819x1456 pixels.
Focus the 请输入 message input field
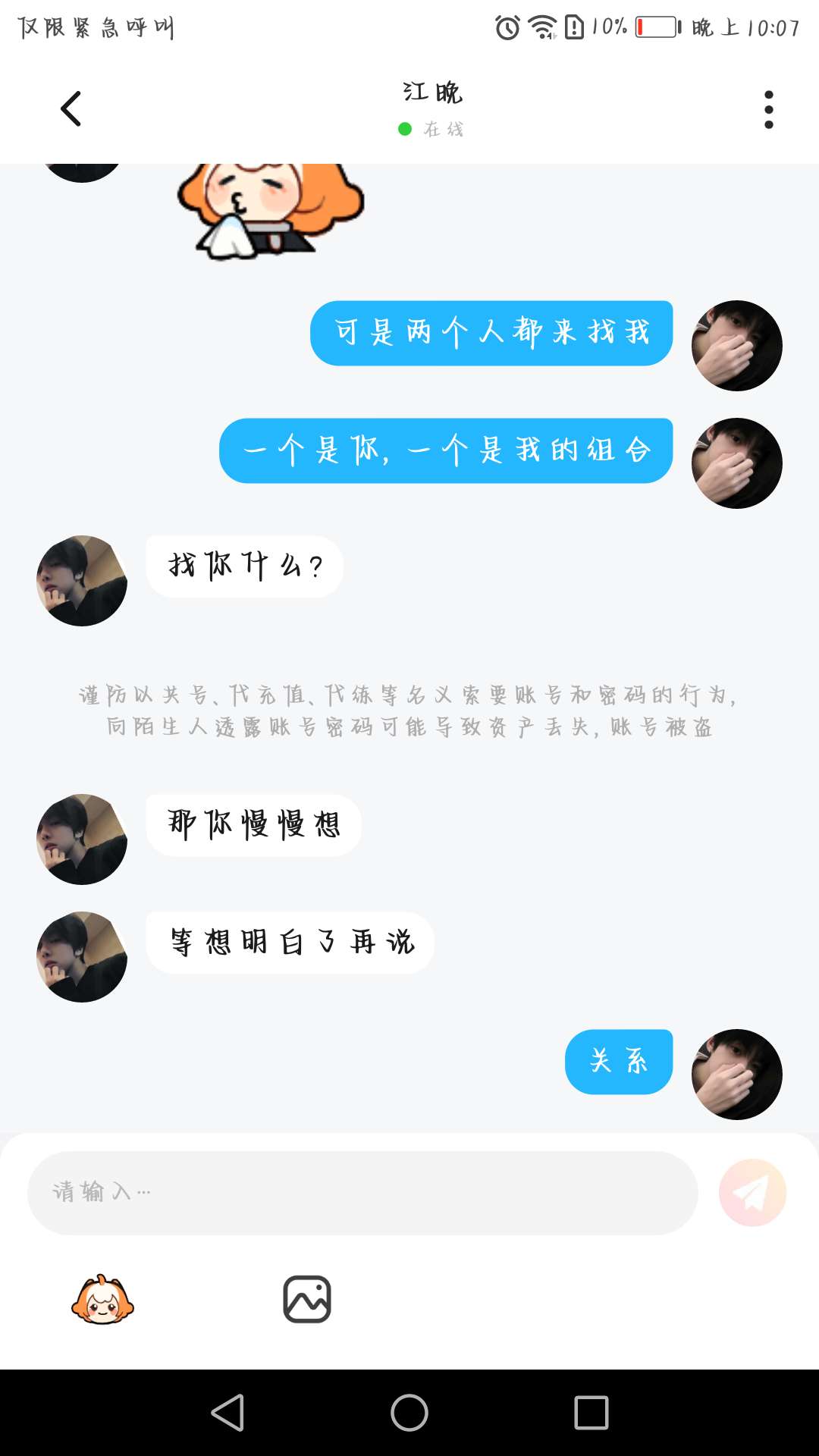point(362,1193)
